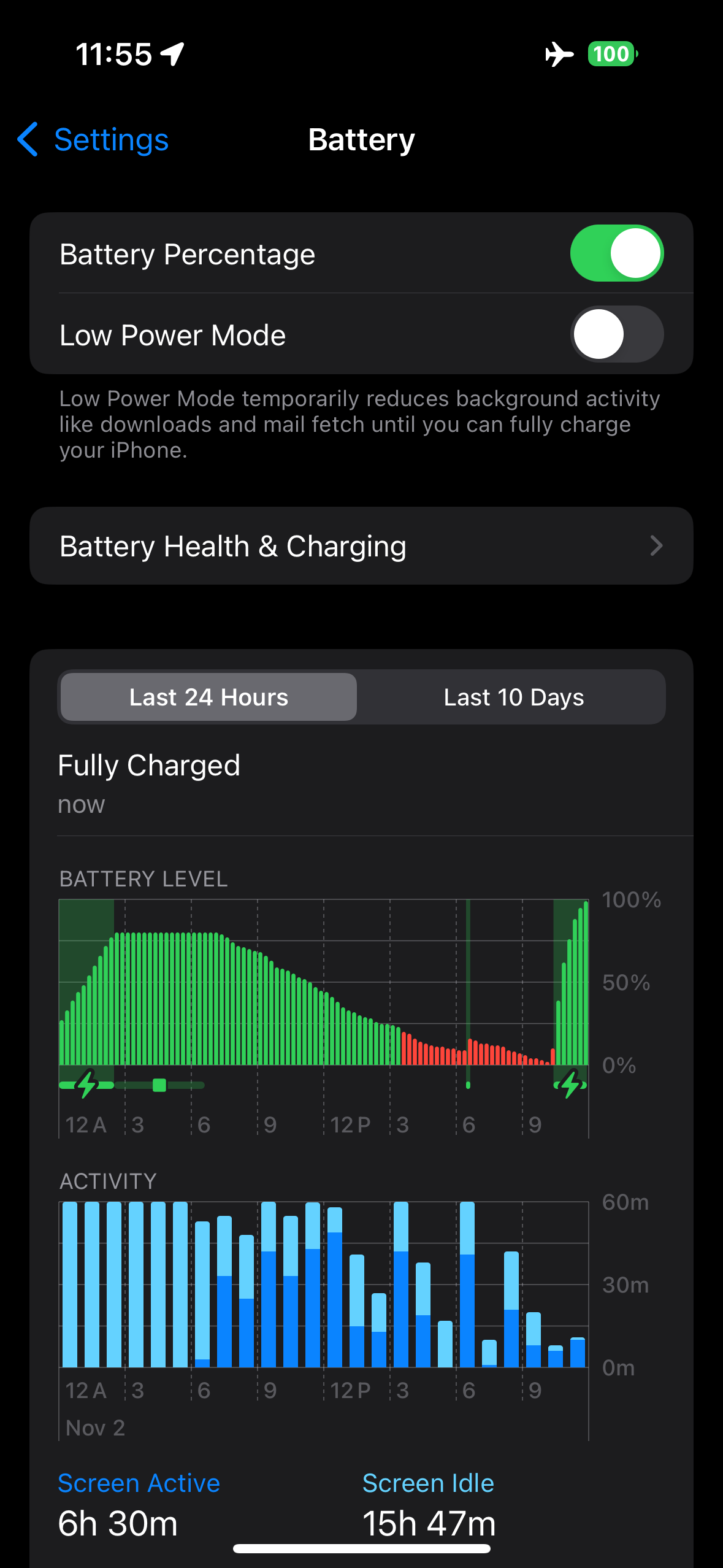Open Battery Health & Charging
The height and width of the screenshot is (1568, 723).
361,546
